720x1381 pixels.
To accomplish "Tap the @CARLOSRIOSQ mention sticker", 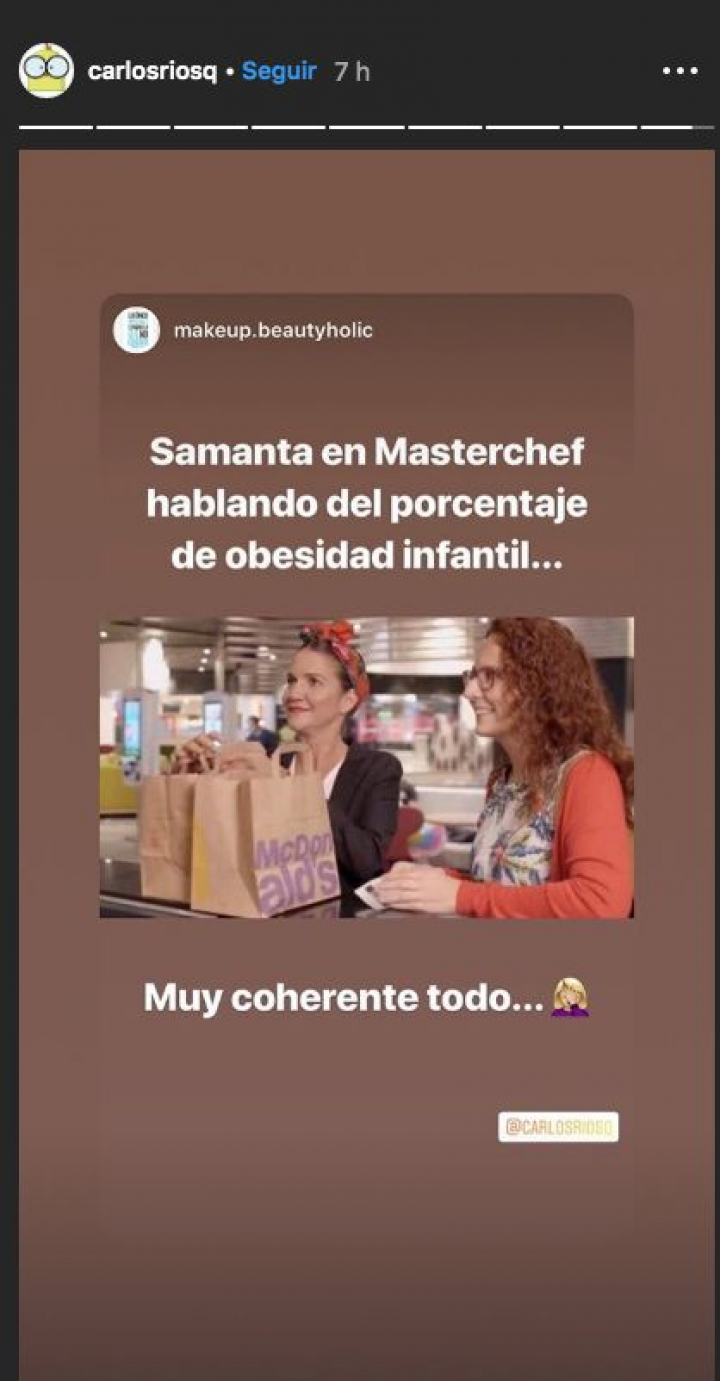I will [x=558, y=1127].
